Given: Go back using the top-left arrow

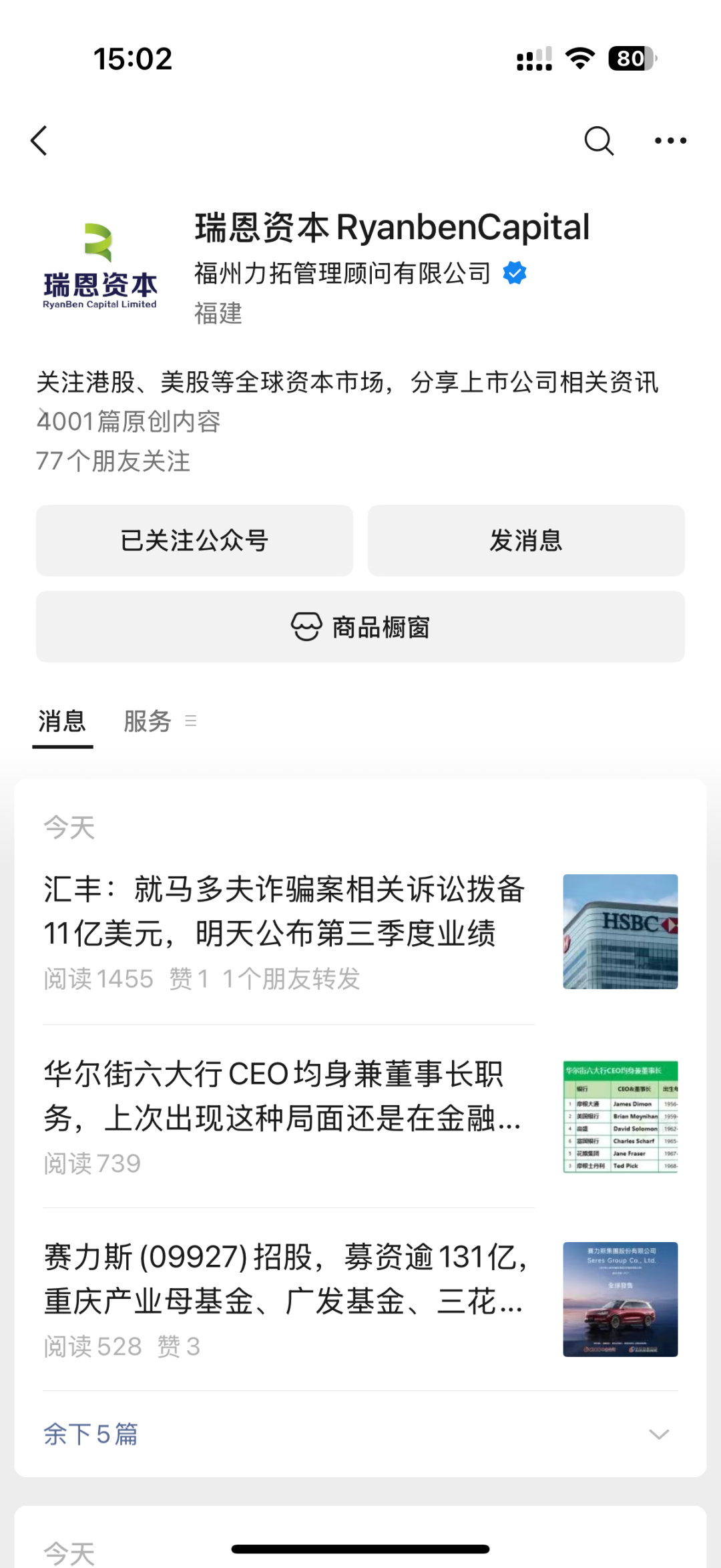Looking at the screenshot, I should [40, 141].
